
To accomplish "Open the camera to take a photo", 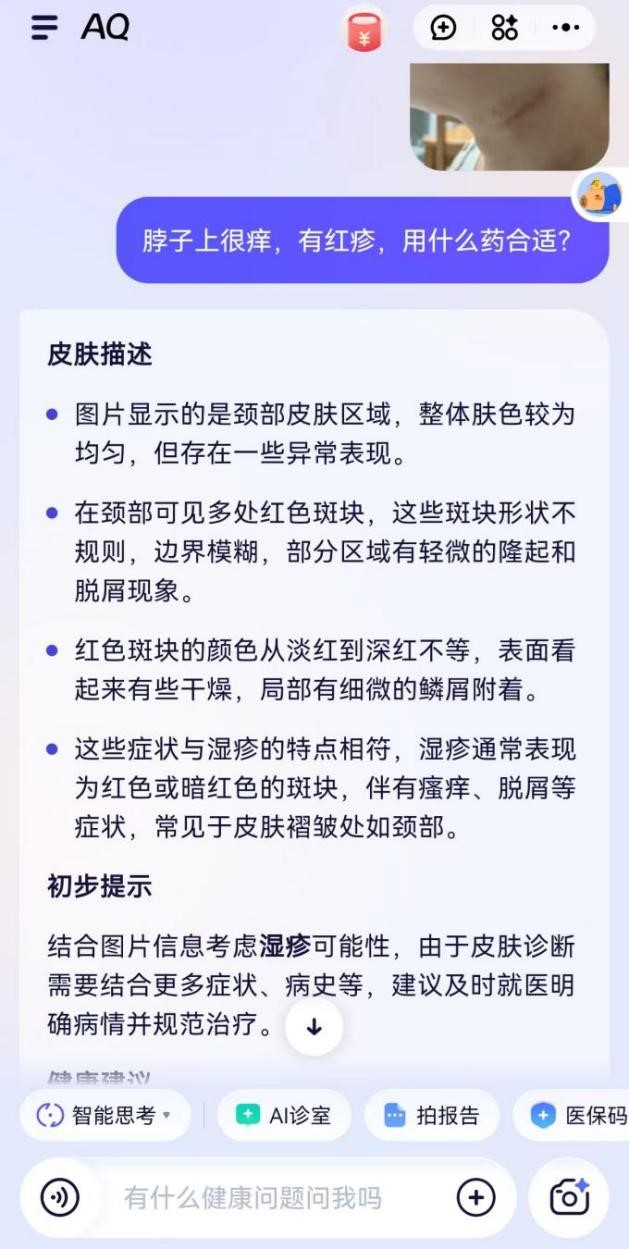I will click(x=569, y=1197).
